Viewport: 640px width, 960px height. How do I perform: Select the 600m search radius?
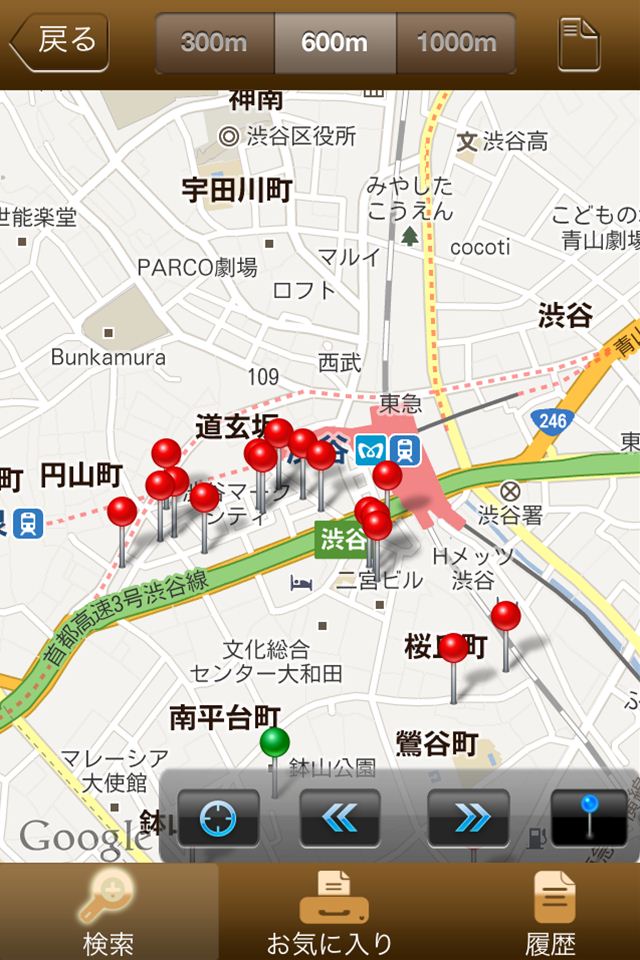(334, 43)
